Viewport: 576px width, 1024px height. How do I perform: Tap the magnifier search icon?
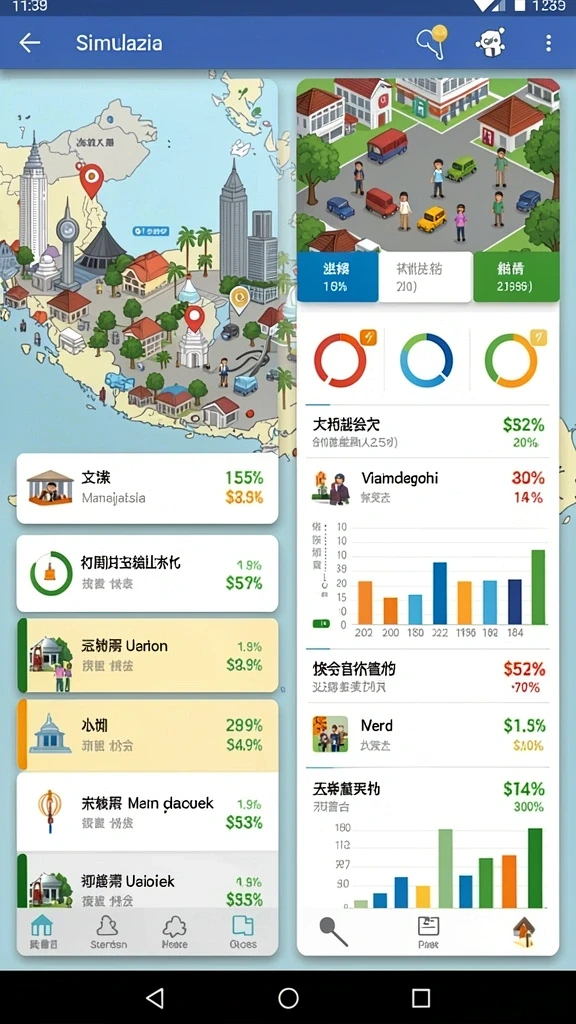coord(333,931)
